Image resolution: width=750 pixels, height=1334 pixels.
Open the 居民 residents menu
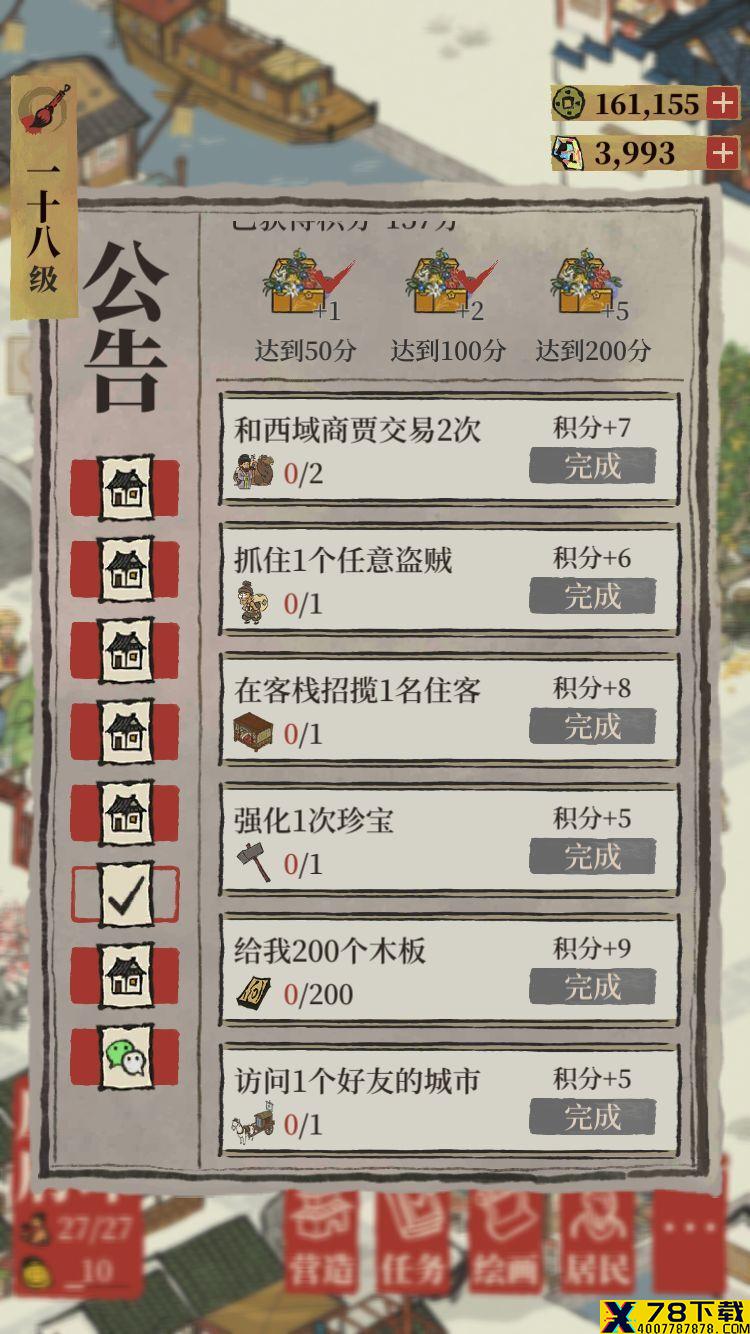[x=598, y=1240]
